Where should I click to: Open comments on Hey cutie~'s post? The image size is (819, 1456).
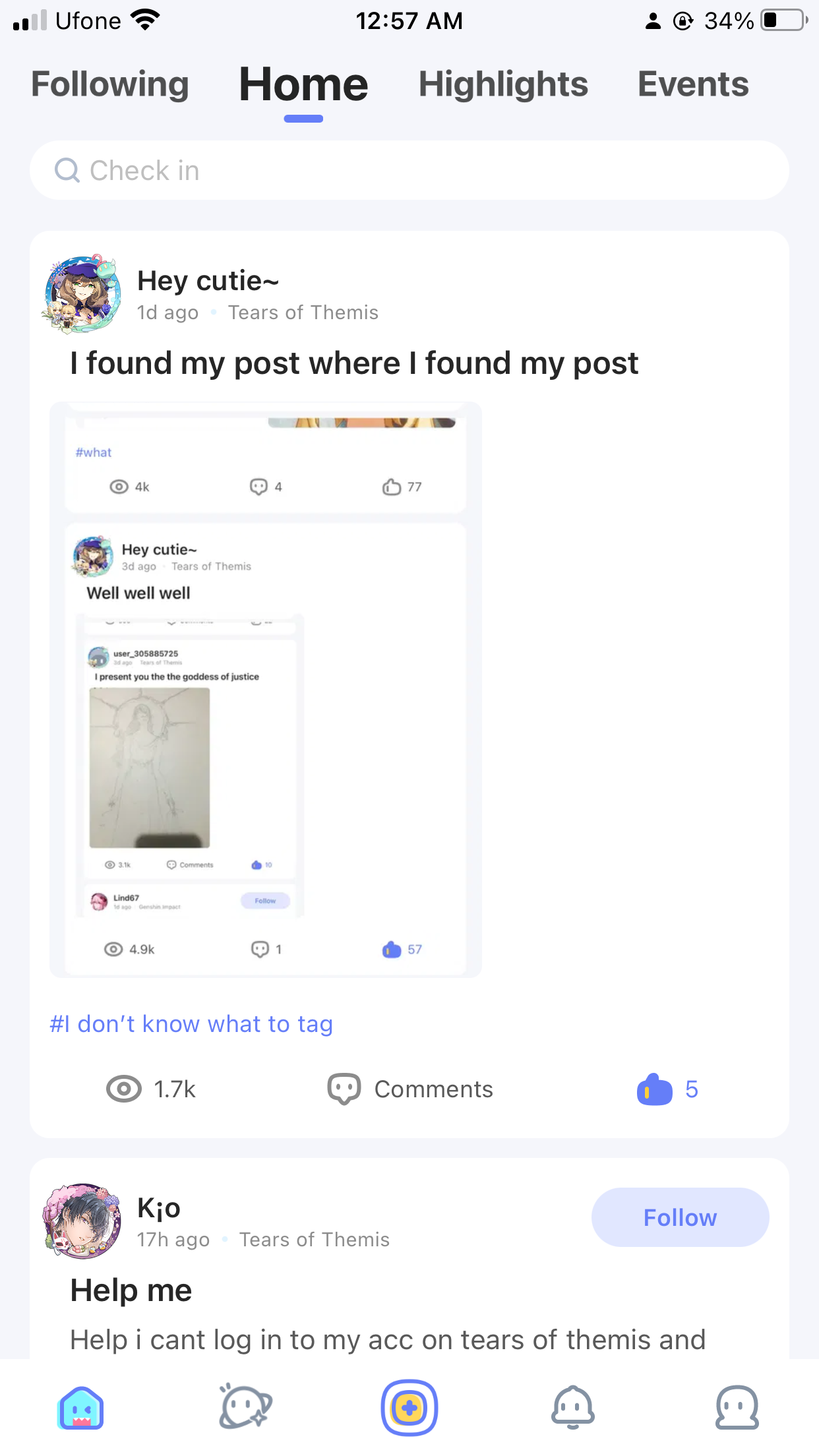pyautogui.click(x=410, y=1089)
